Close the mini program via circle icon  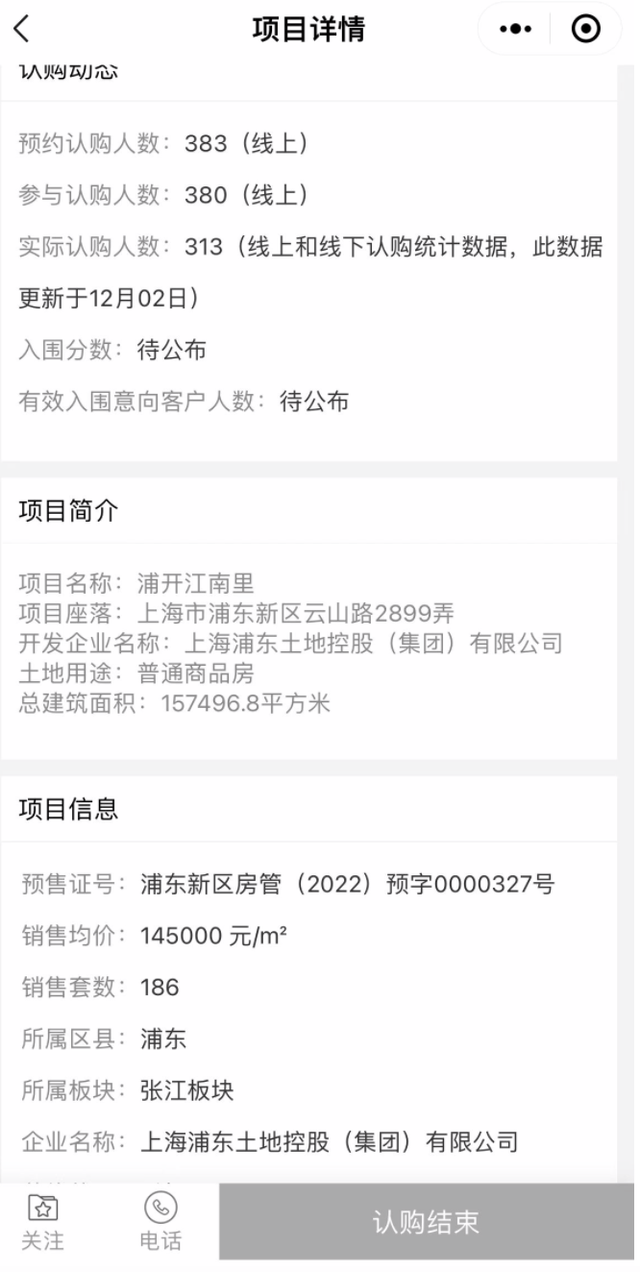(585, 29)
